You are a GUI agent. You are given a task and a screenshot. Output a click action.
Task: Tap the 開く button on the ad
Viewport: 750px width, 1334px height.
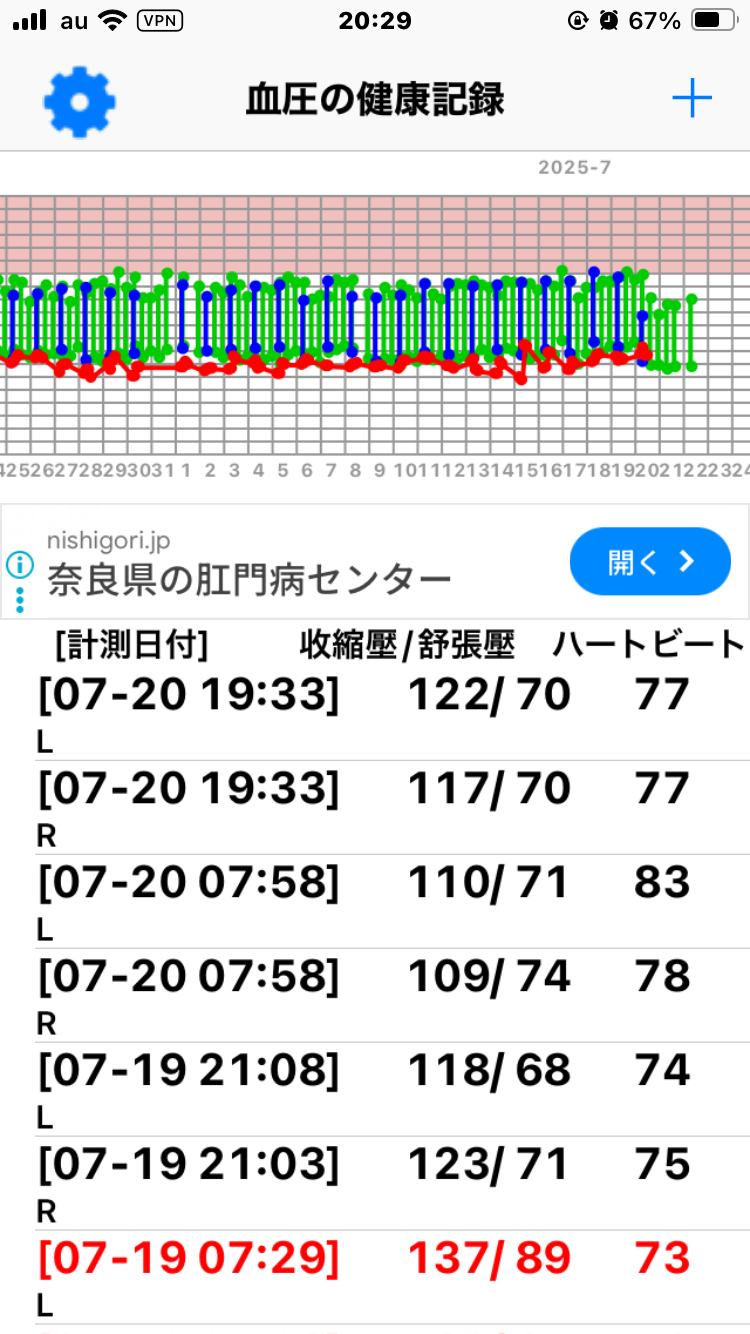pos(650,562)
